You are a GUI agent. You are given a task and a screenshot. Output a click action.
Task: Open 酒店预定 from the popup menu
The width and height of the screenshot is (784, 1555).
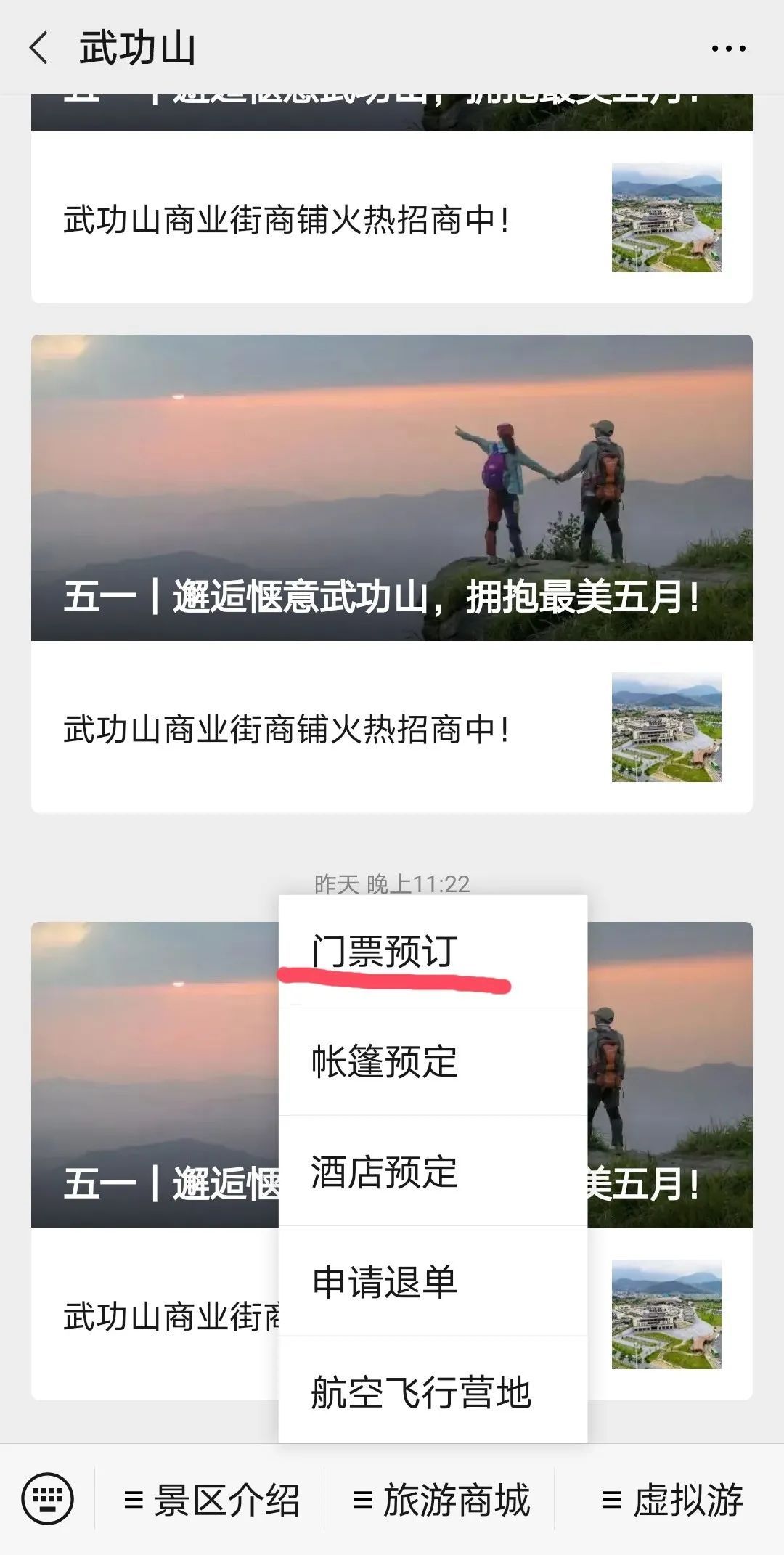click(432, 1172)
